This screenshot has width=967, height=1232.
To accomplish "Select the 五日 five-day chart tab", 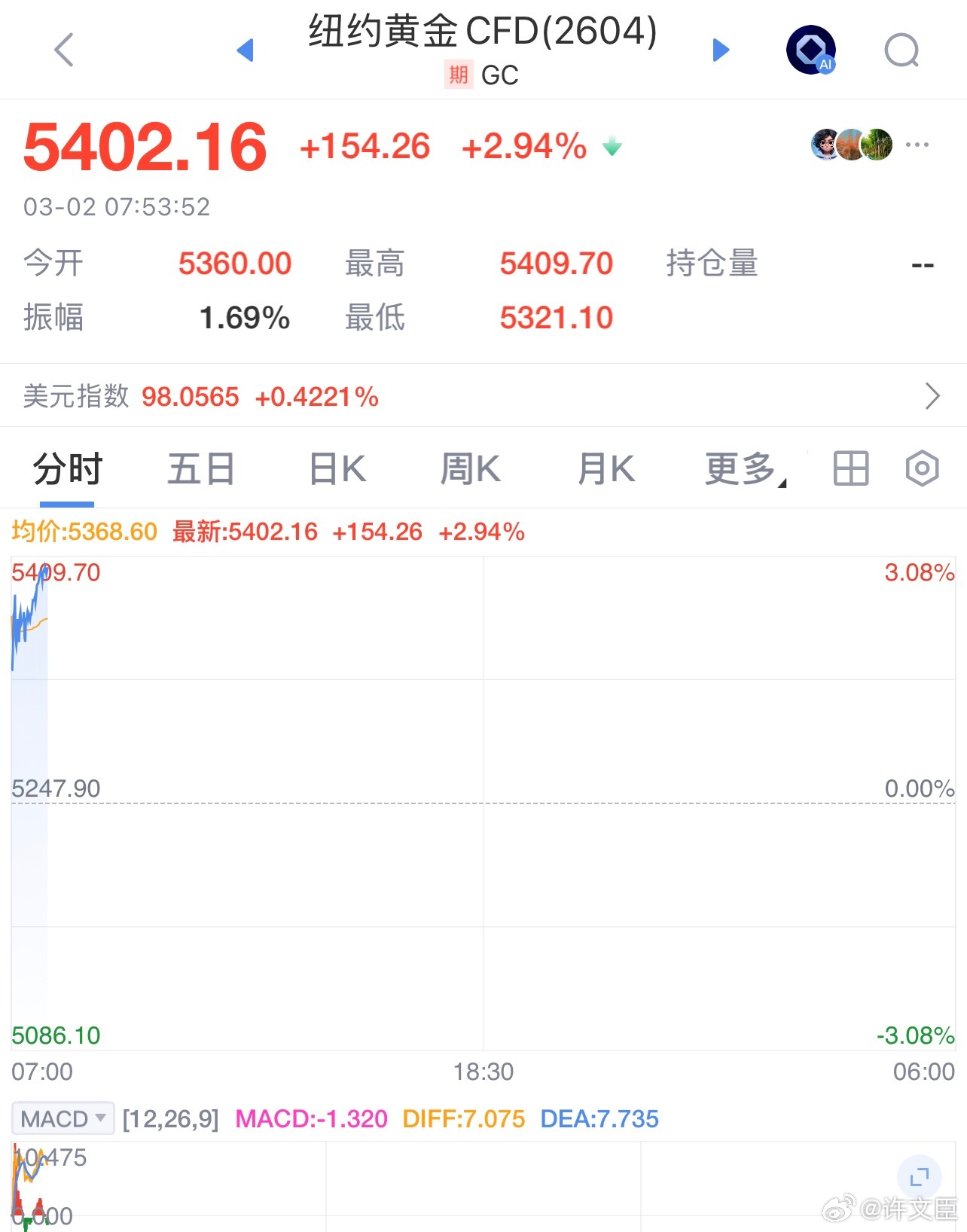I will tap(200, 468).
